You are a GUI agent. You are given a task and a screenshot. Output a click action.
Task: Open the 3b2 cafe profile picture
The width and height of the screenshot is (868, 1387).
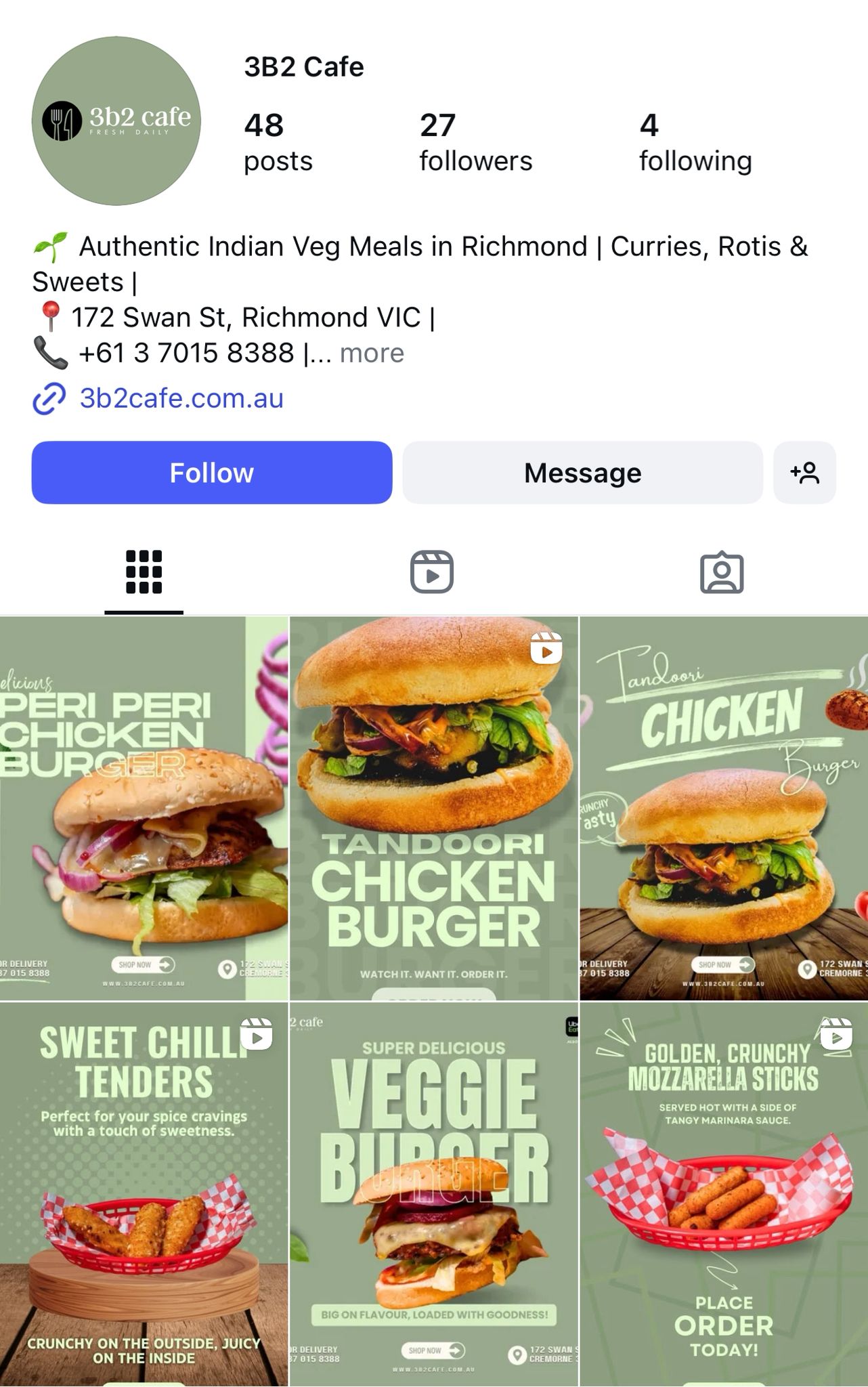click(x=116, y=121)
